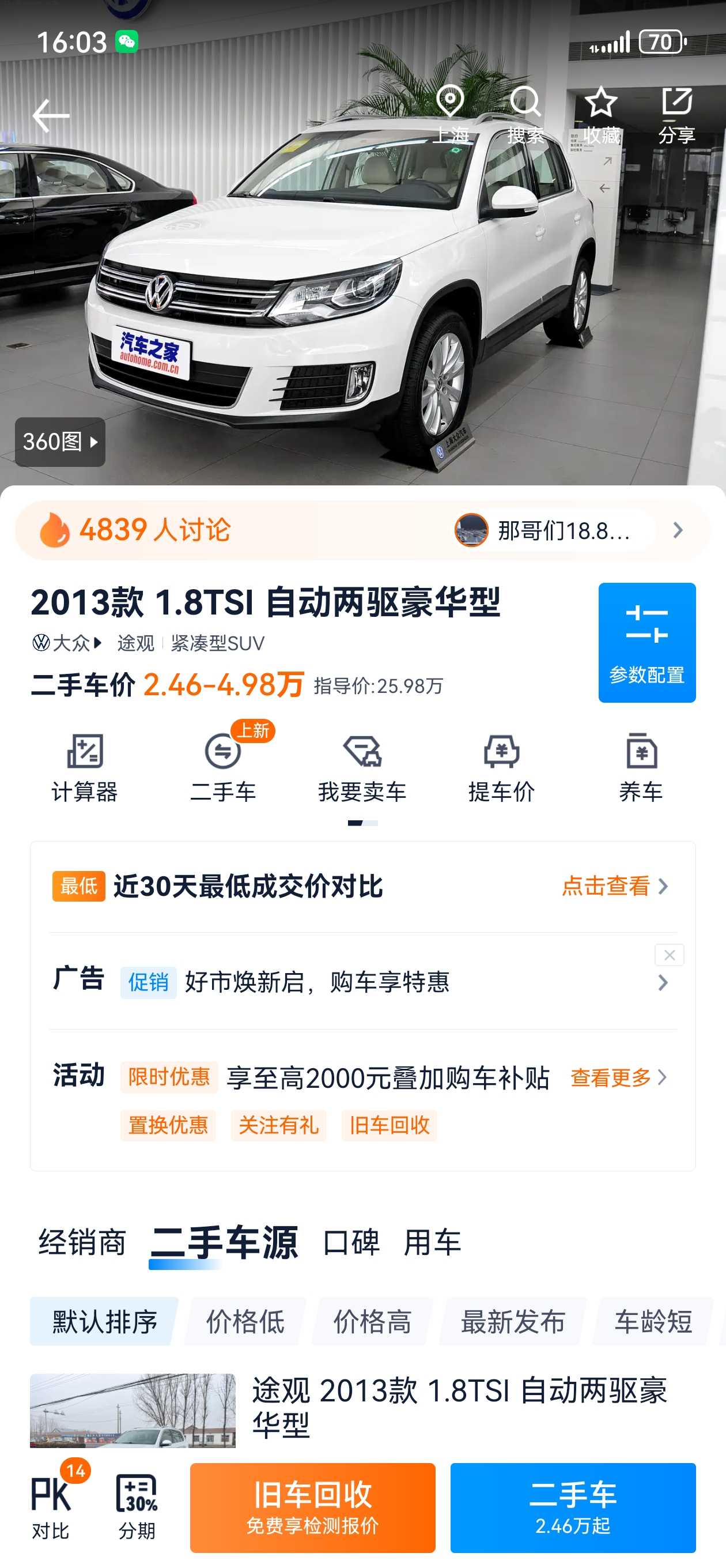Dismiss the 好市焕新启 ad
Image resolution: width=726 pixels, height=1568 pixels.
[669, 955]
